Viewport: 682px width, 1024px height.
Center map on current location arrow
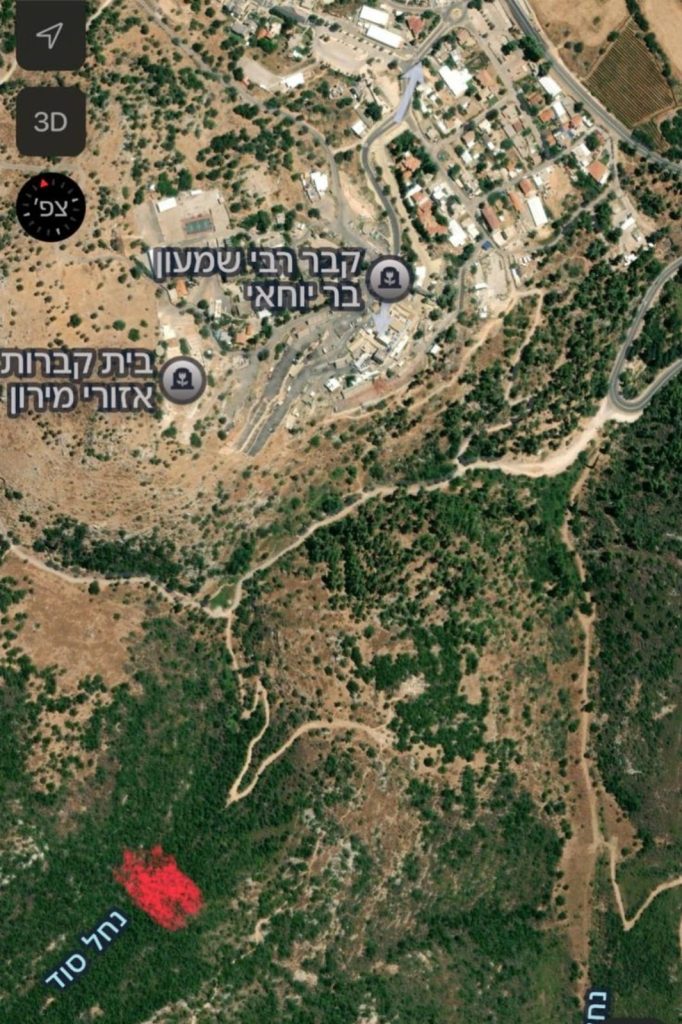point(50,36)
